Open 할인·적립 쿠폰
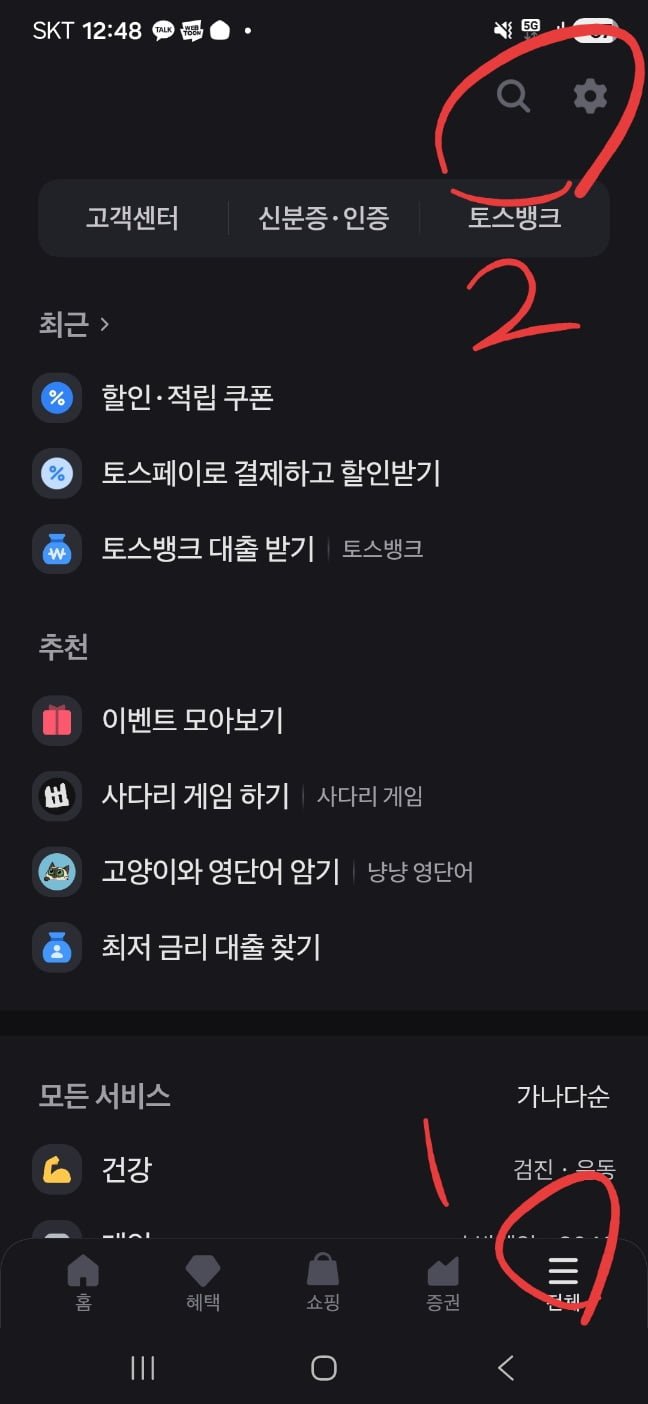The width and height of the screenshot is (648, 1404). (x=187, y=398)
